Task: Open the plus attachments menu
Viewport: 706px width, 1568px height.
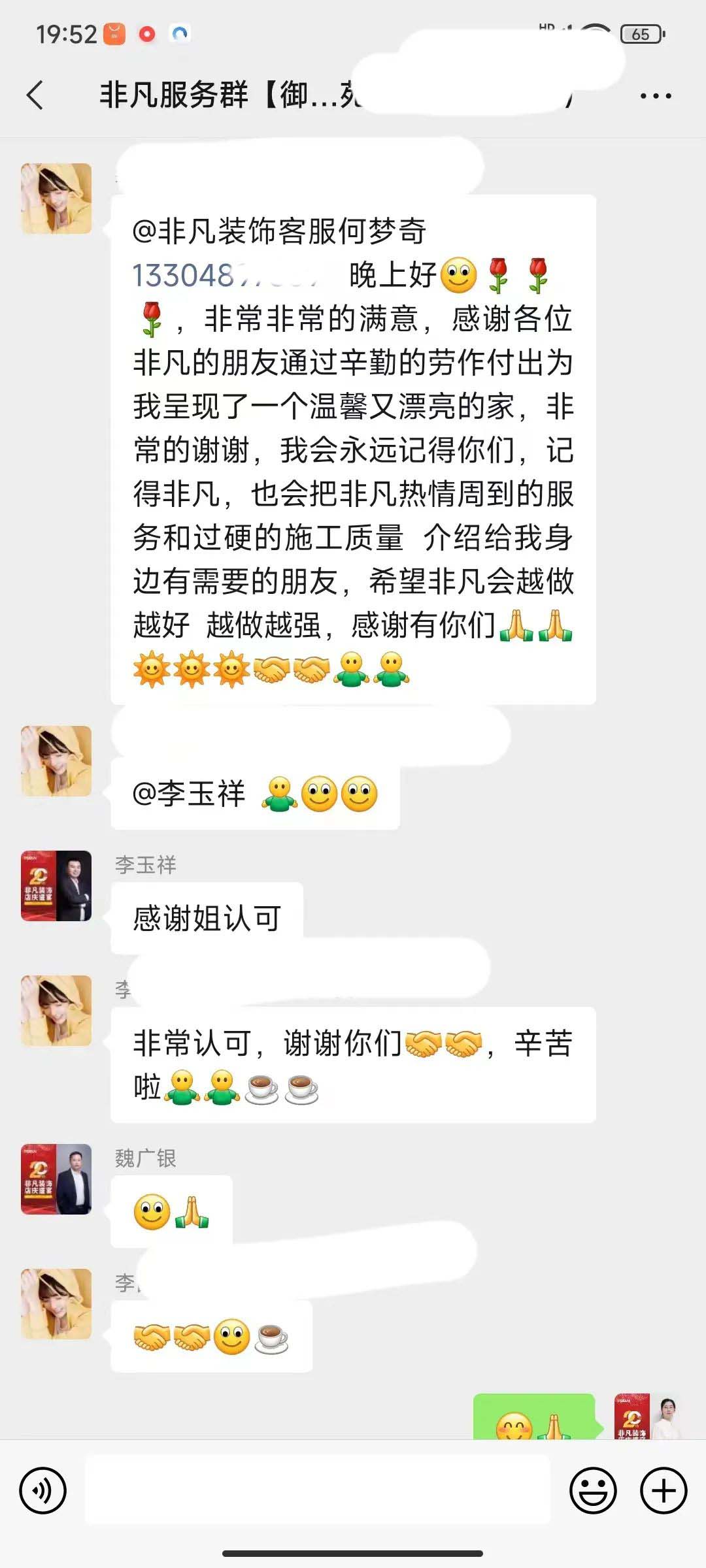Action: [663, 1490]
